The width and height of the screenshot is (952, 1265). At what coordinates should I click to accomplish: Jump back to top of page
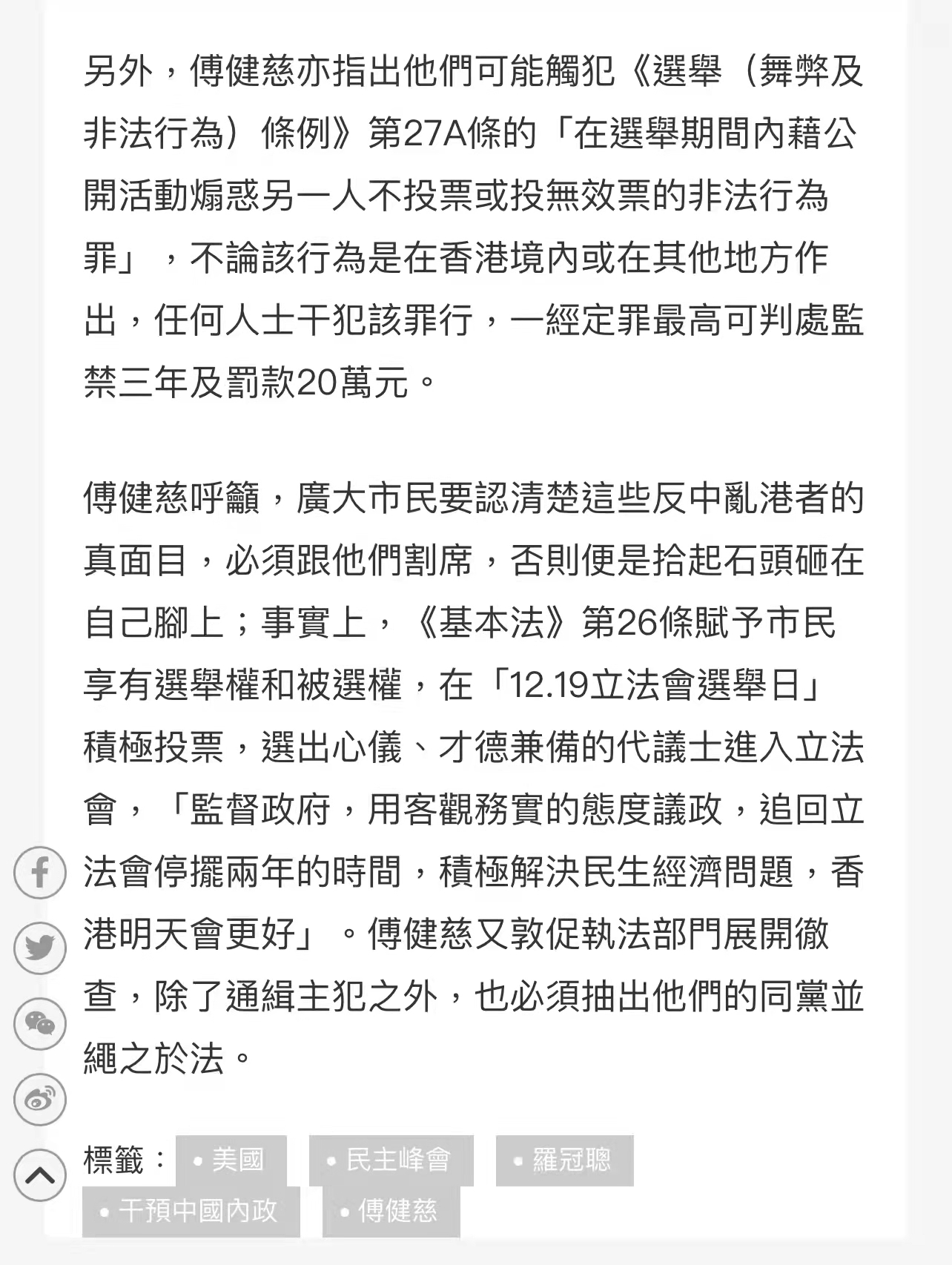(40, 1175)
